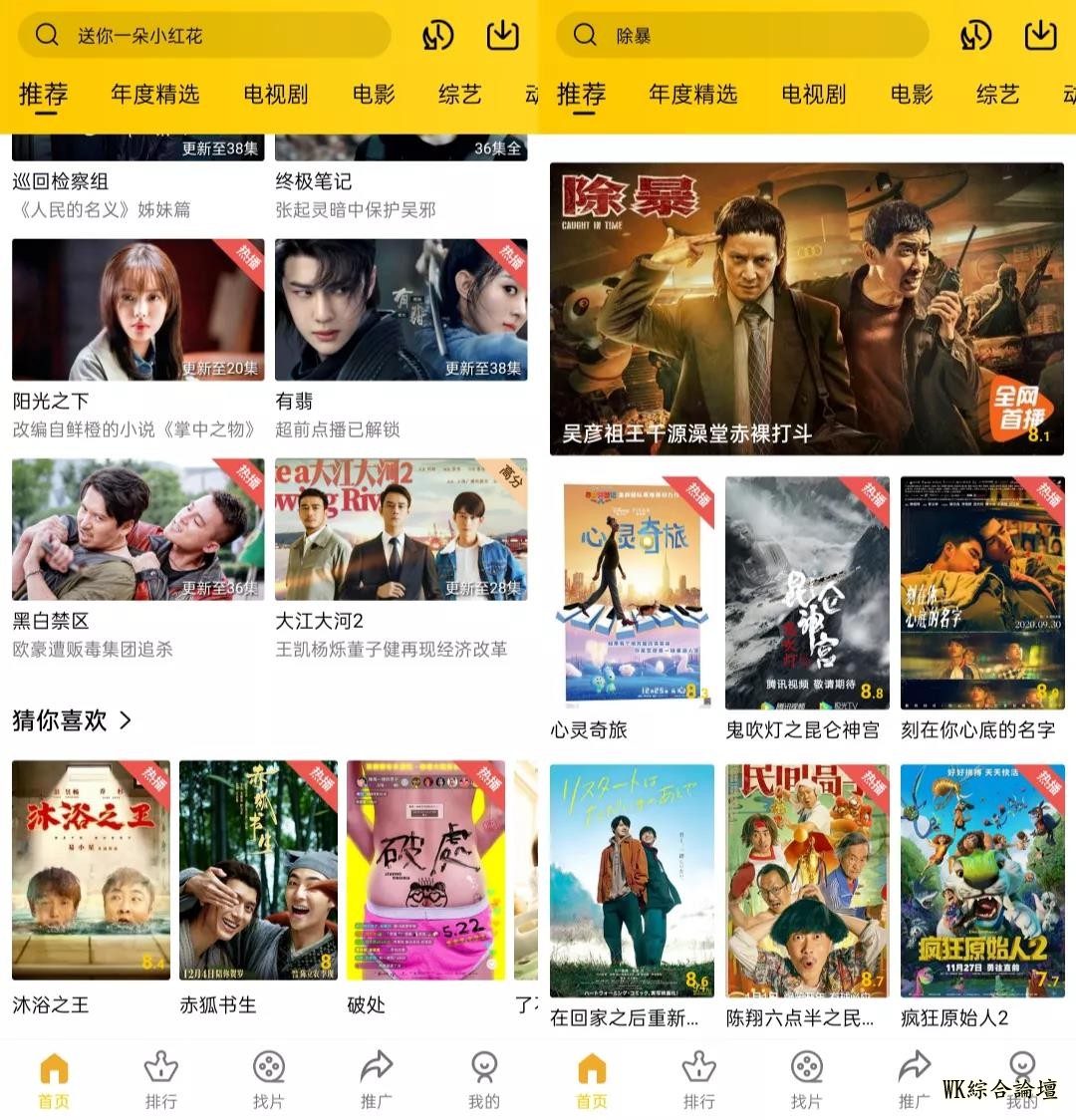Open the 有翡 series card

402,310
